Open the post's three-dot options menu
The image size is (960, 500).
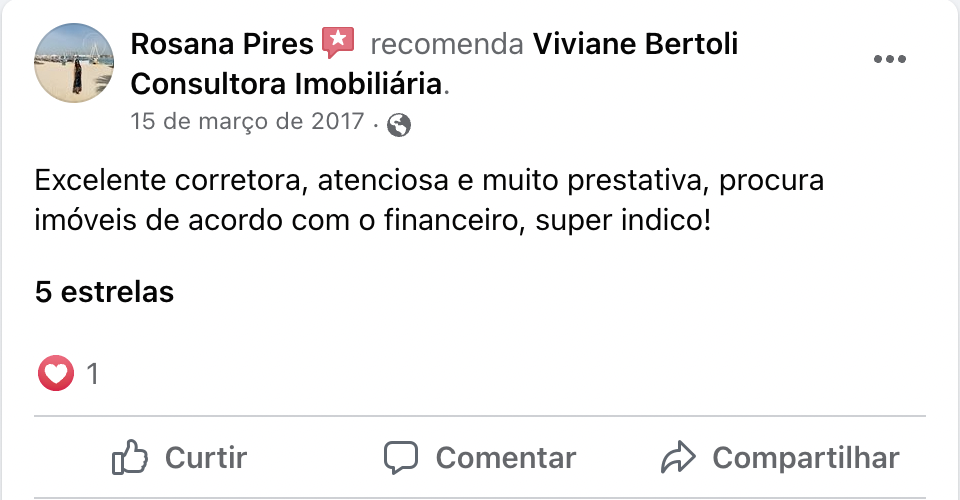tap(889, 59)
